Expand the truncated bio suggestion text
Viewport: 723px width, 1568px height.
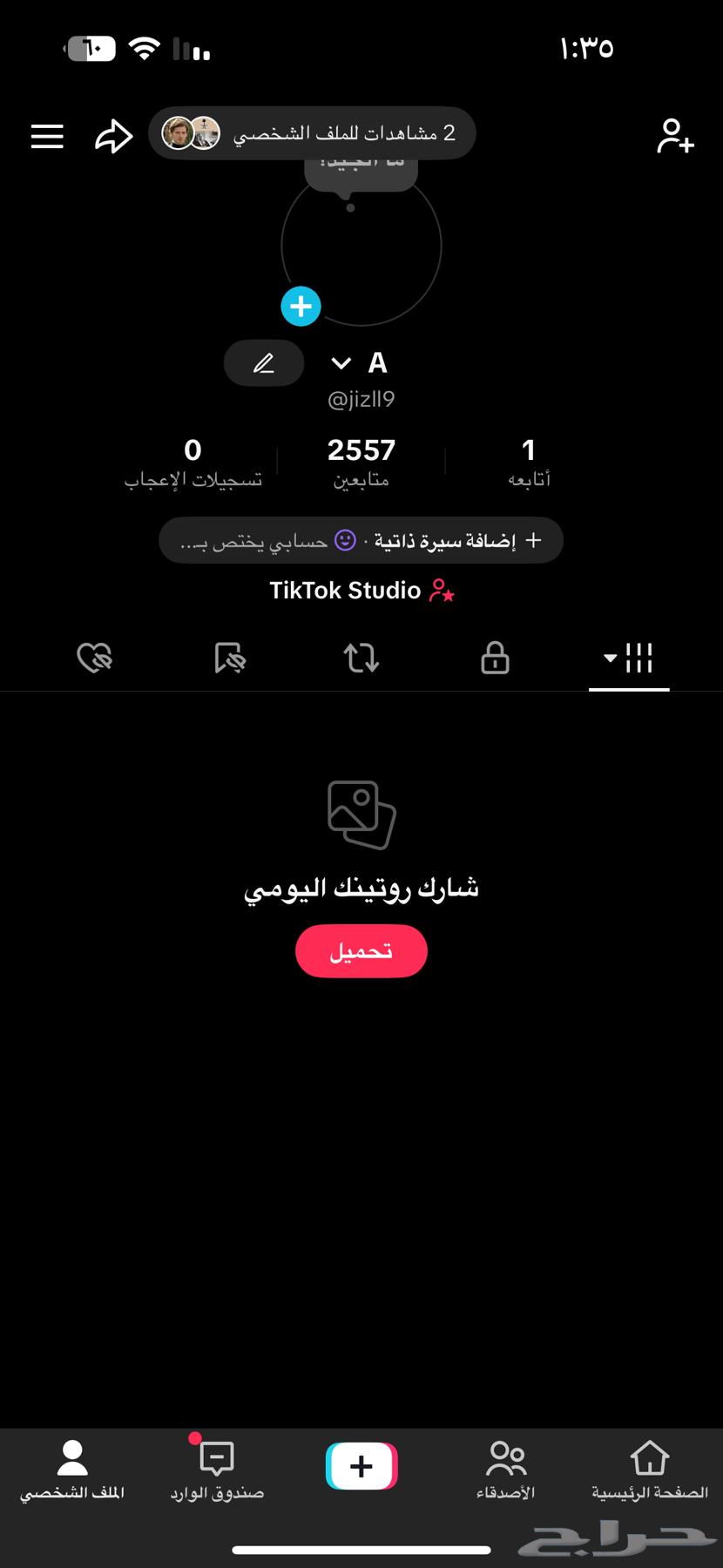(x=261, y=540)
